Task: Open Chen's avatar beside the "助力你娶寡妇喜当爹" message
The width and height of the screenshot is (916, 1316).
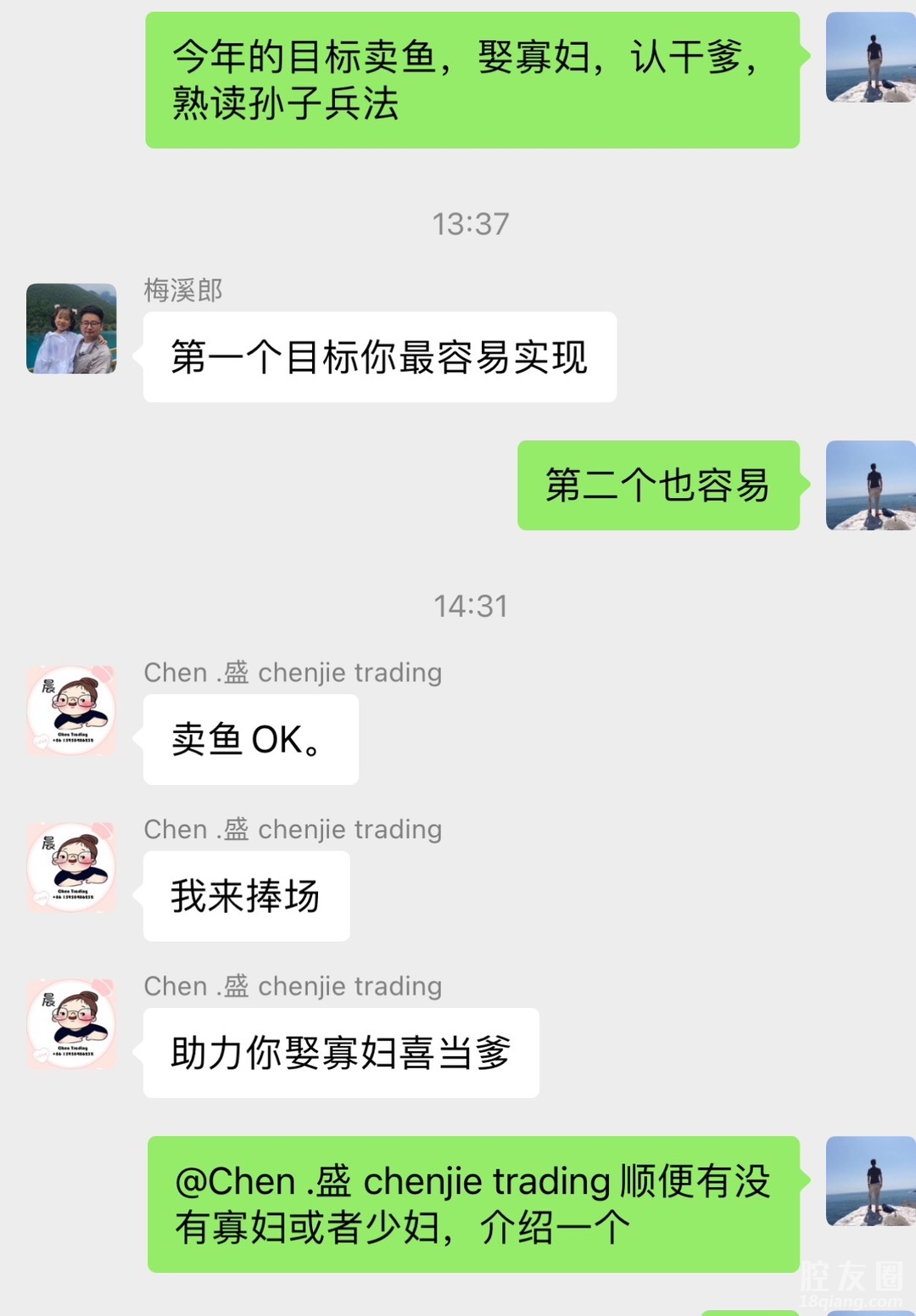Action: 71,1024
